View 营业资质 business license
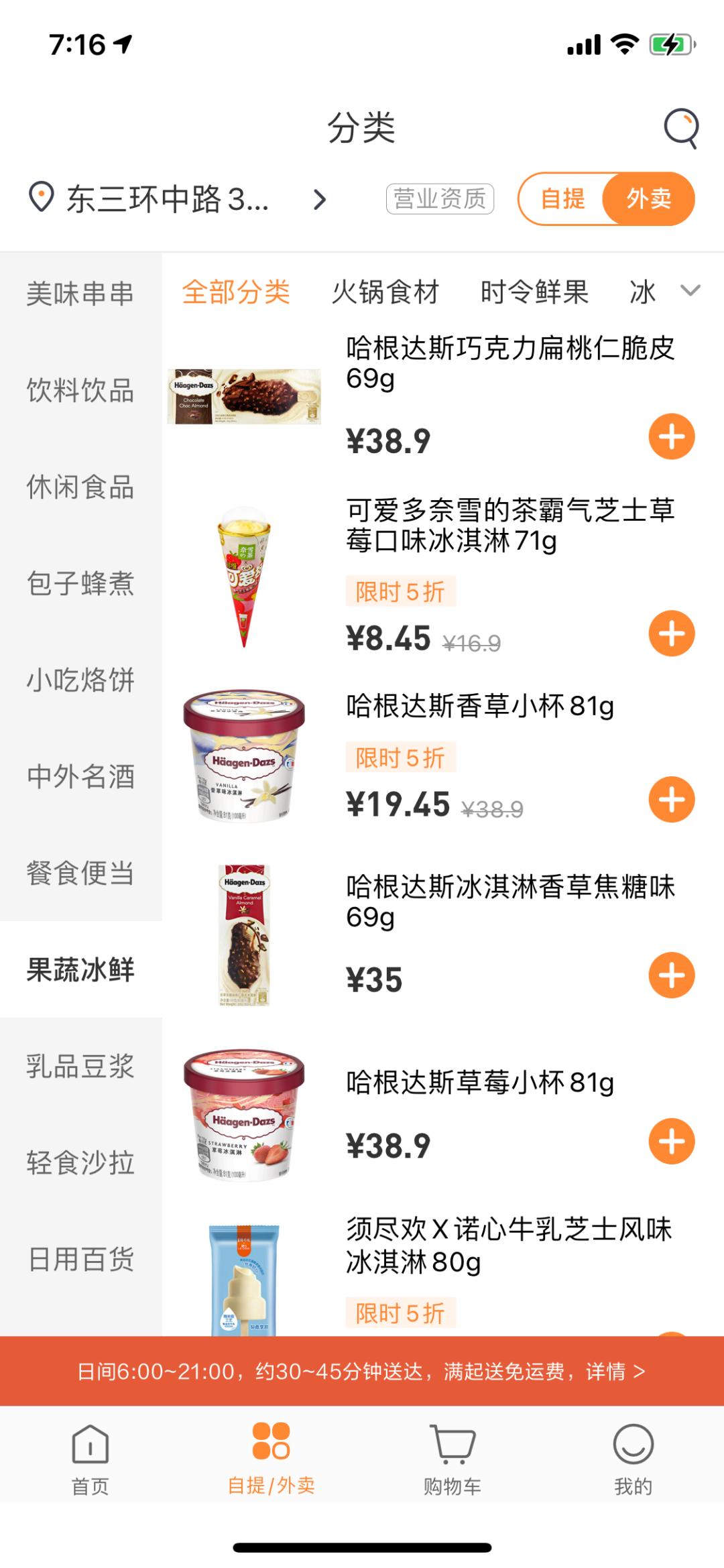This screenshot has height=1568, width=724. coord(440,199)
